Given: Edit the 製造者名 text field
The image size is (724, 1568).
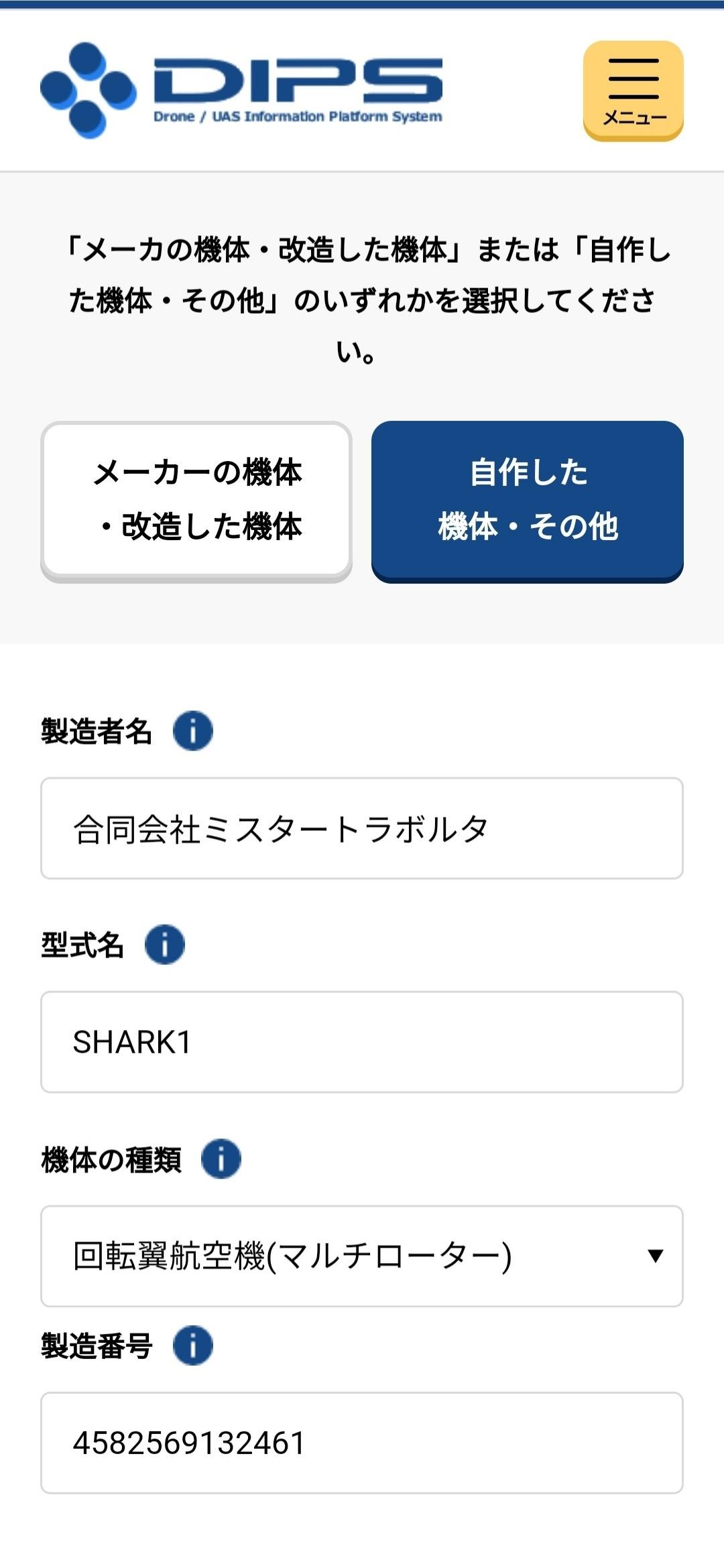Looking at the screenshot, I should (x=362, y=828).
